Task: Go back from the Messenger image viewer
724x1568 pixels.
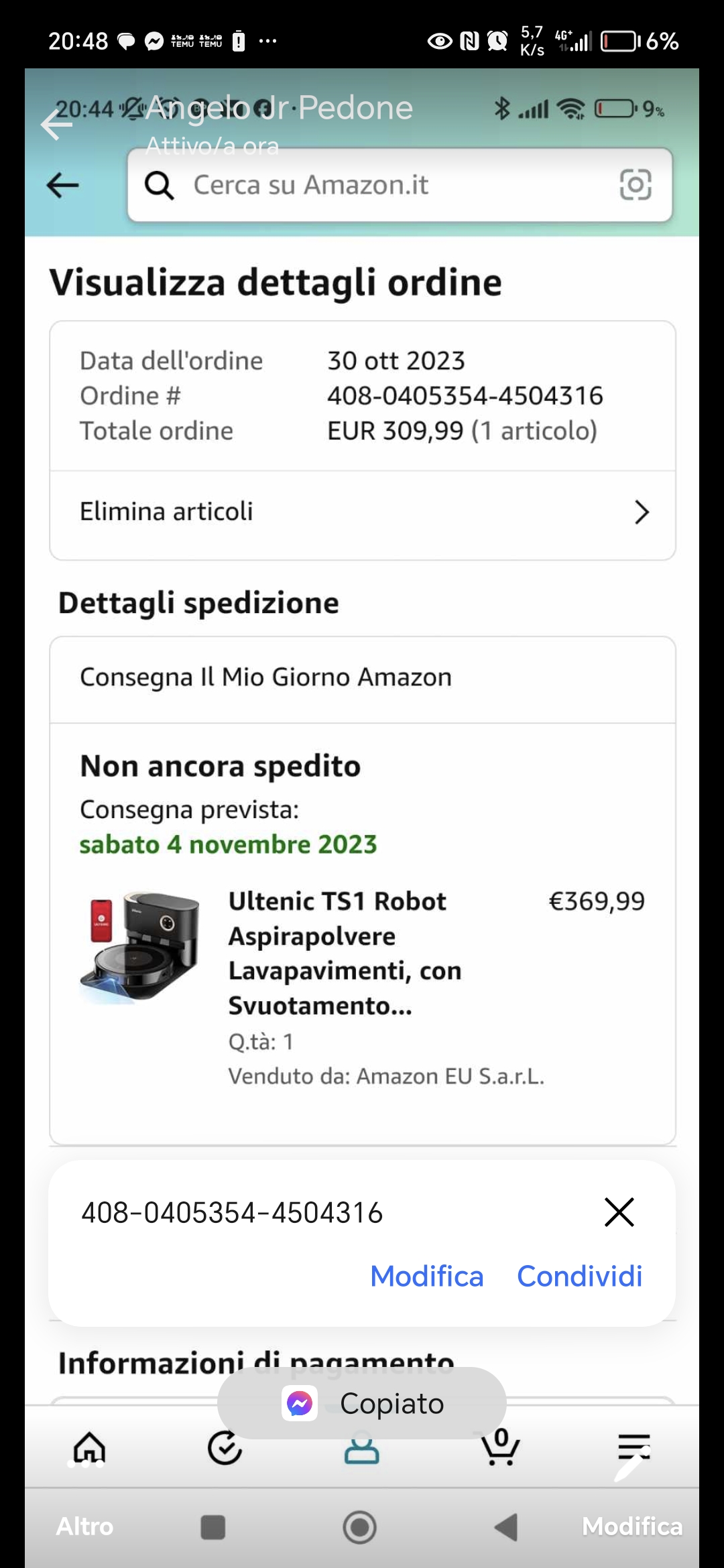Action: pos(56,125)
